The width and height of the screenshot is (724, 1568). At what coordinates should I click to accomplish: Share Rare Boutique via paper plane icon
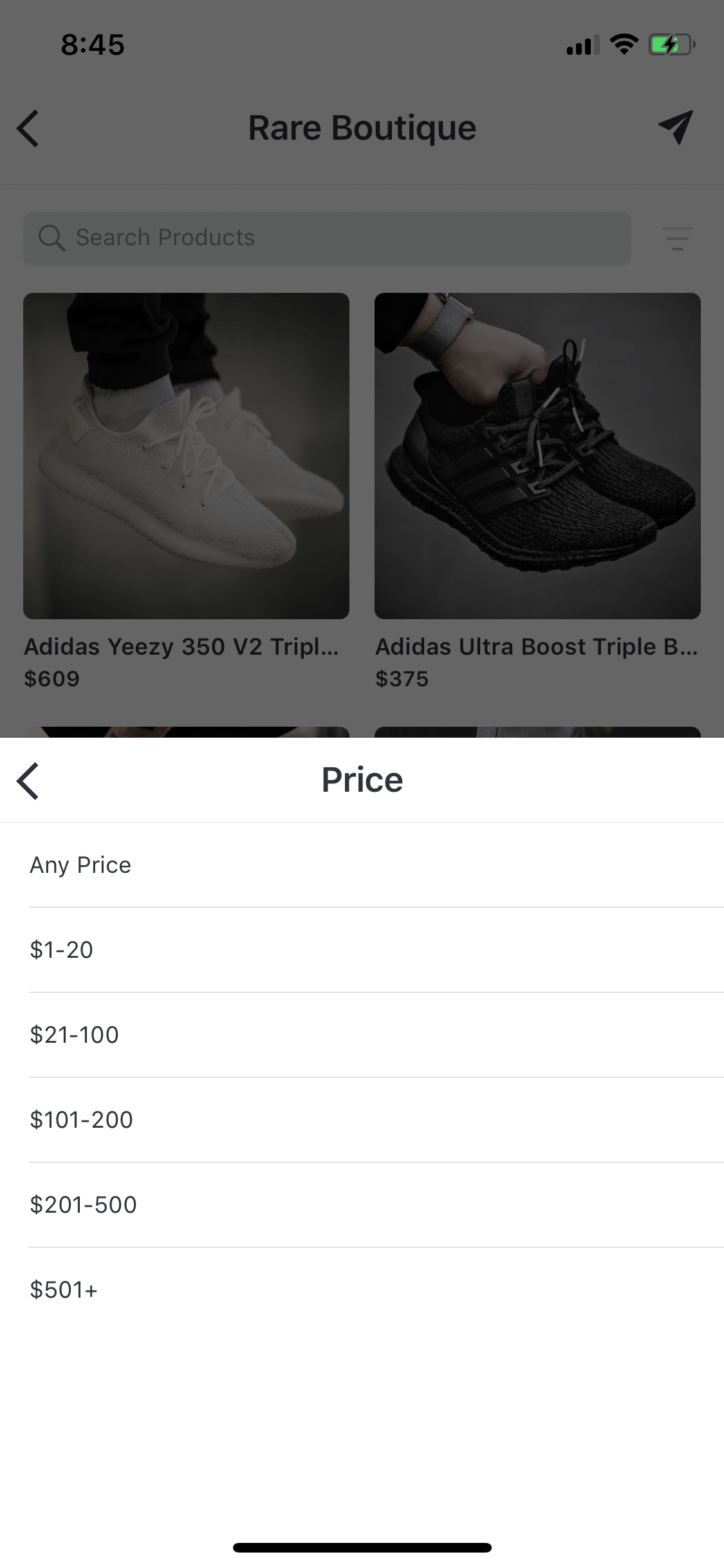tap(676, 127)
